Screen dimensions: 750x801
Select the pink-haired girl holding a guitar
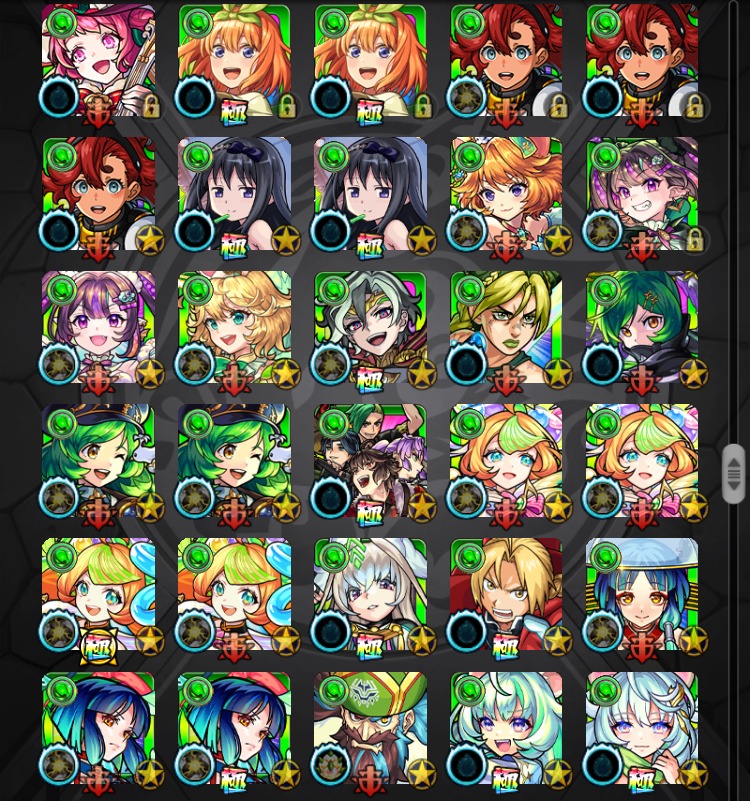pyautogui.click(x=98, y=62)
